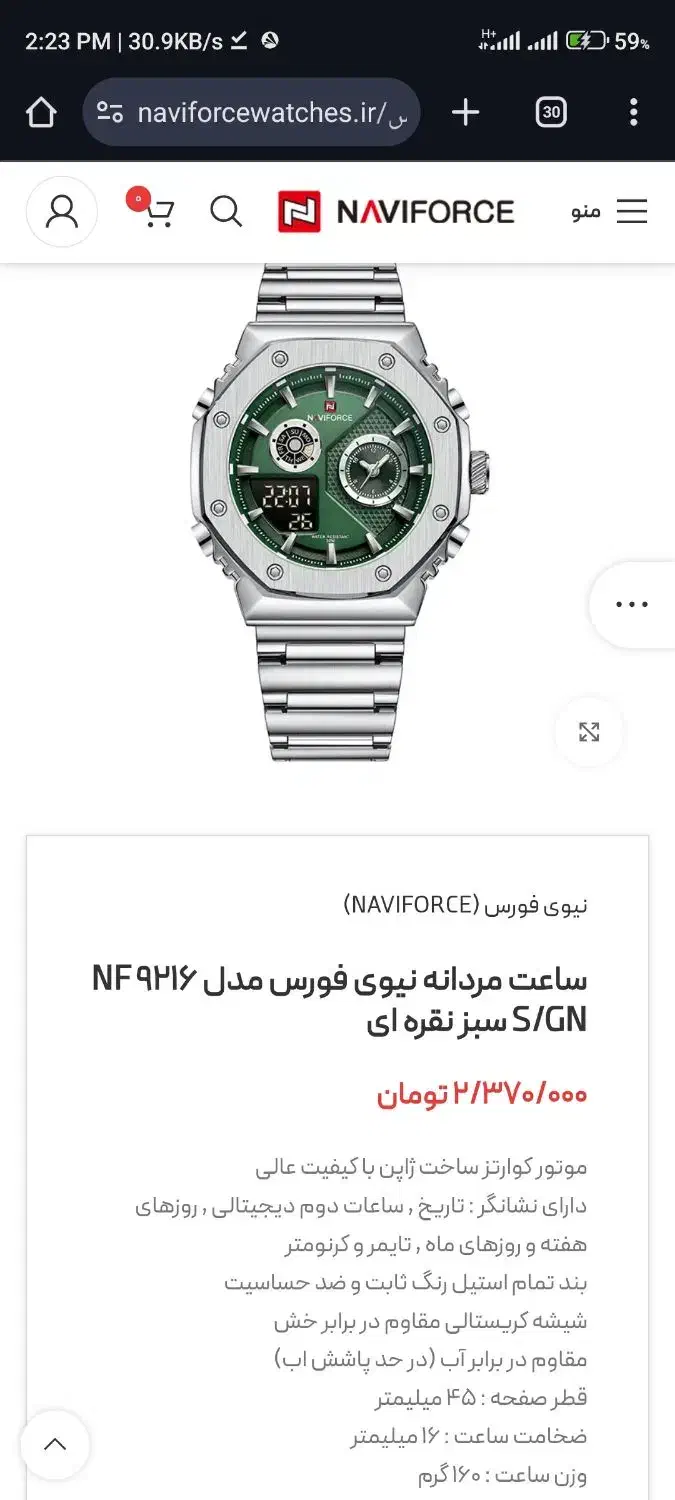Open the tab switcher showing 30 tabs

click(551, 113)
